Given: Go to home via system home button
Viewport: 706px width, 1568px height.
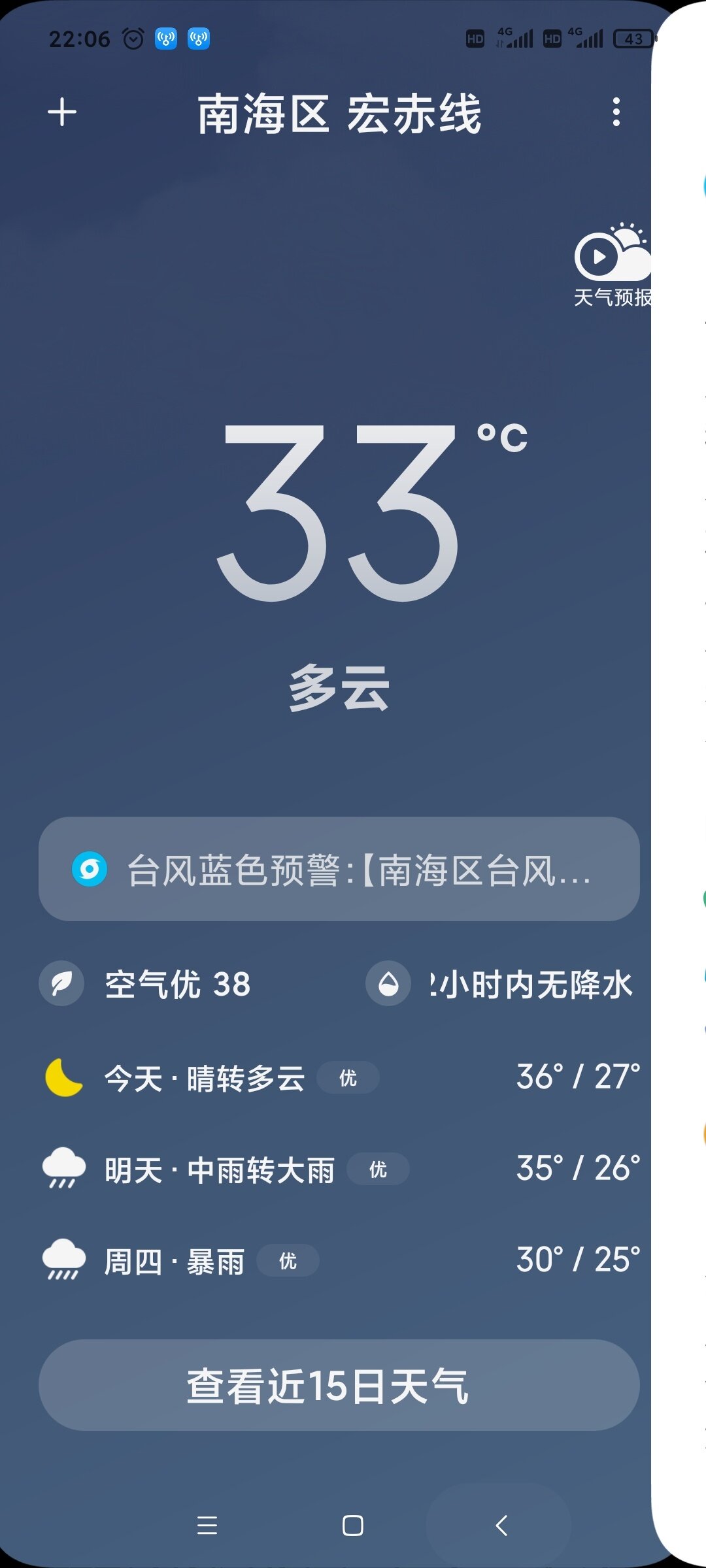Looking at the screenshot, I should [x=352, y=1526].
